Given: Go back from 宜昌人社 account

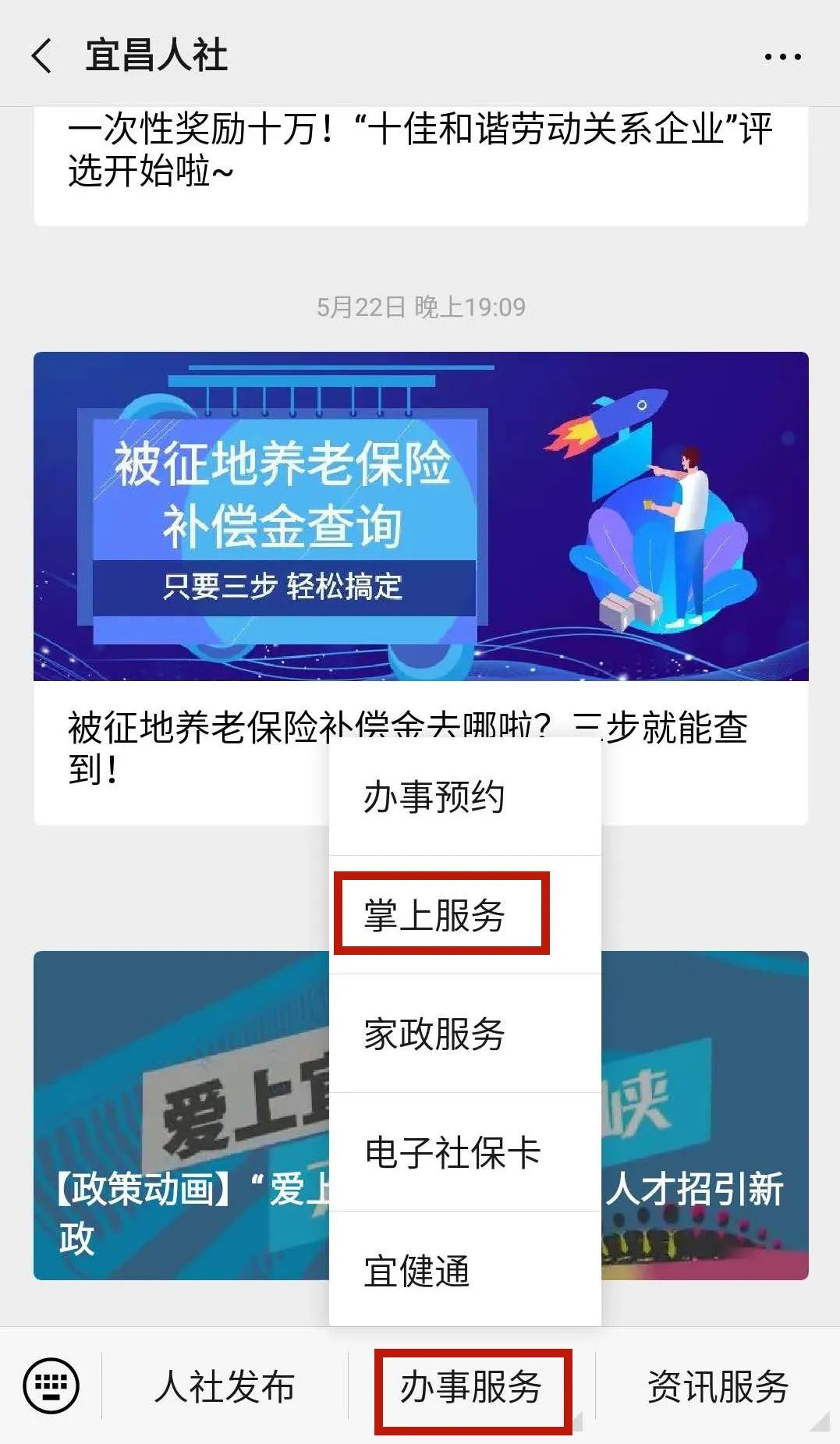Looking at the screenshot, I should (x=42, y=56).
